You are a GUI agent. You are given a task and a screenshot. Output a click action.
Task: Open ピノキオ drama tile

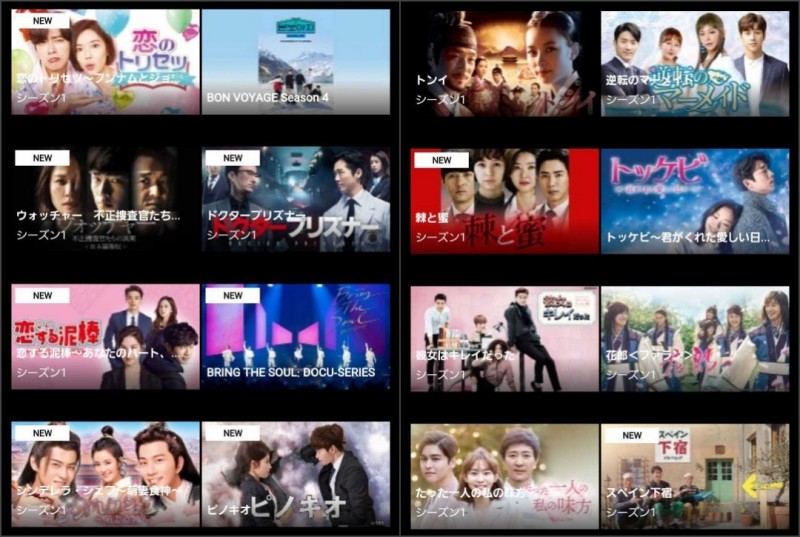tap(296, 475)
